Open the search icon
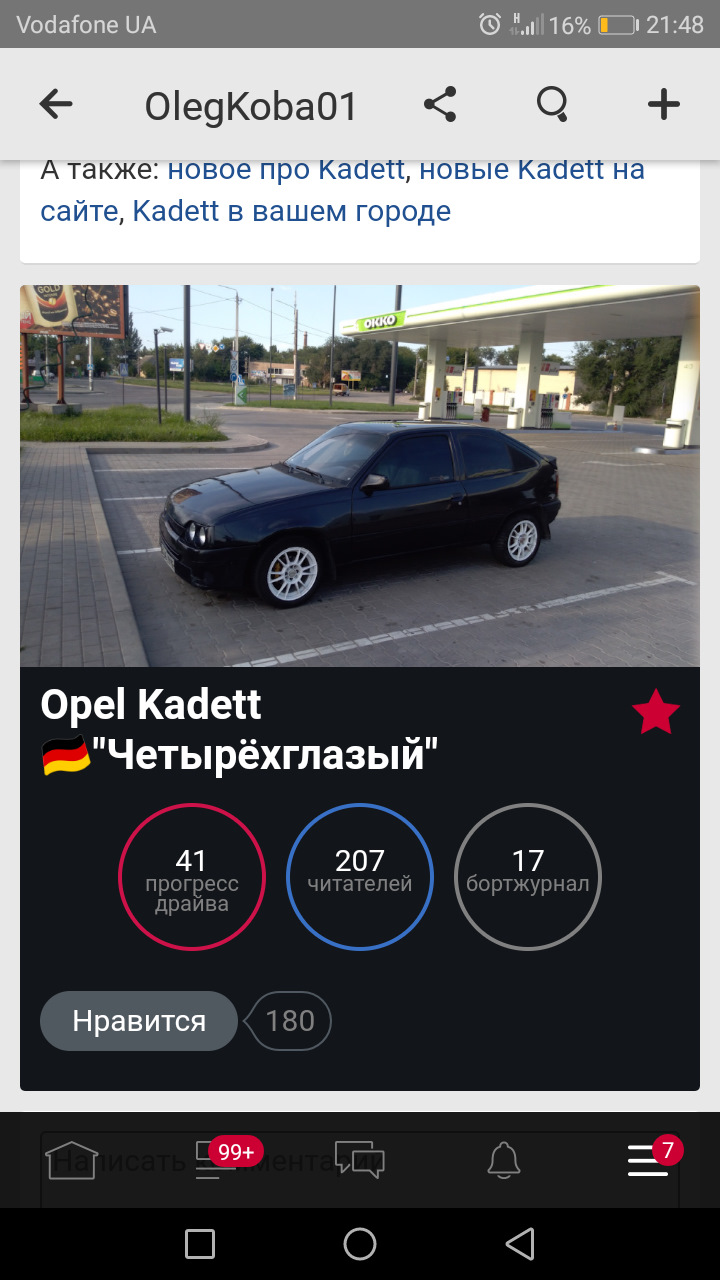720x1280 pixels. (x=552, y=105)
